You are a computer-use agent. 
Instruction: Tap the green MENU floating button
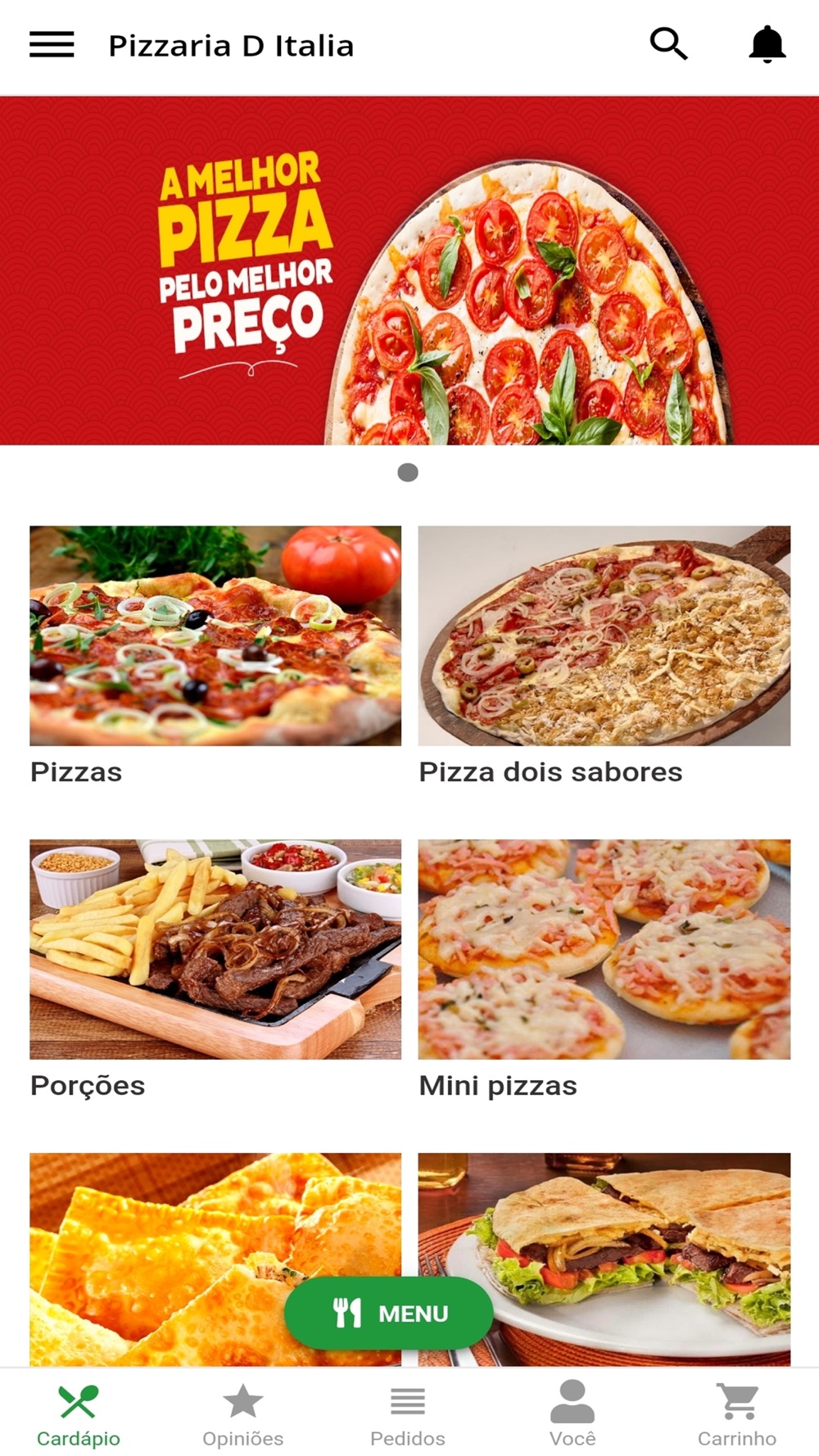389,1314
